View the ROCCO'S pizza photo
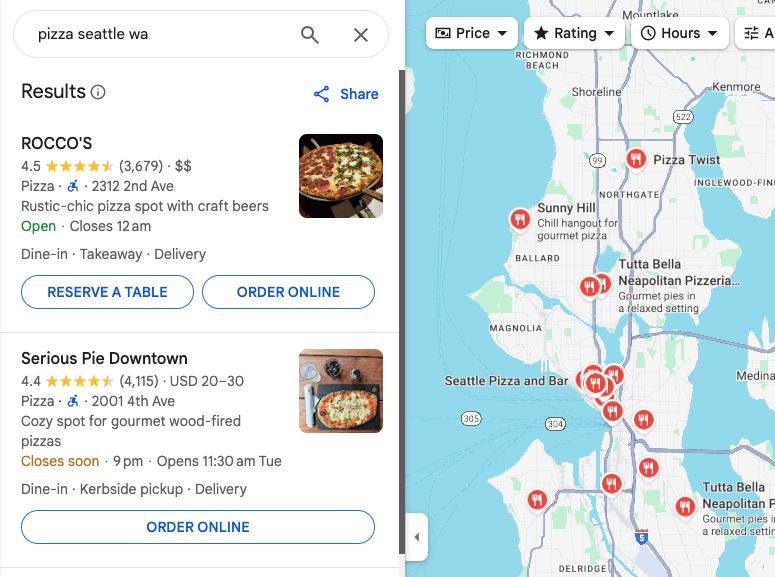The width and height of the screenshot is (775, 577). click(x=340, y=176)
